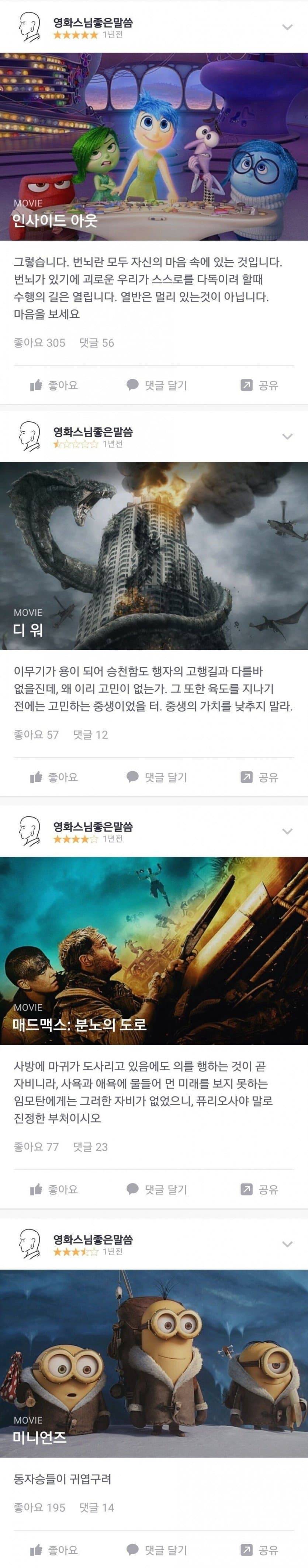
Task: Like the 디 워 review
Action: pyautogui.click(x=54, y=777)
